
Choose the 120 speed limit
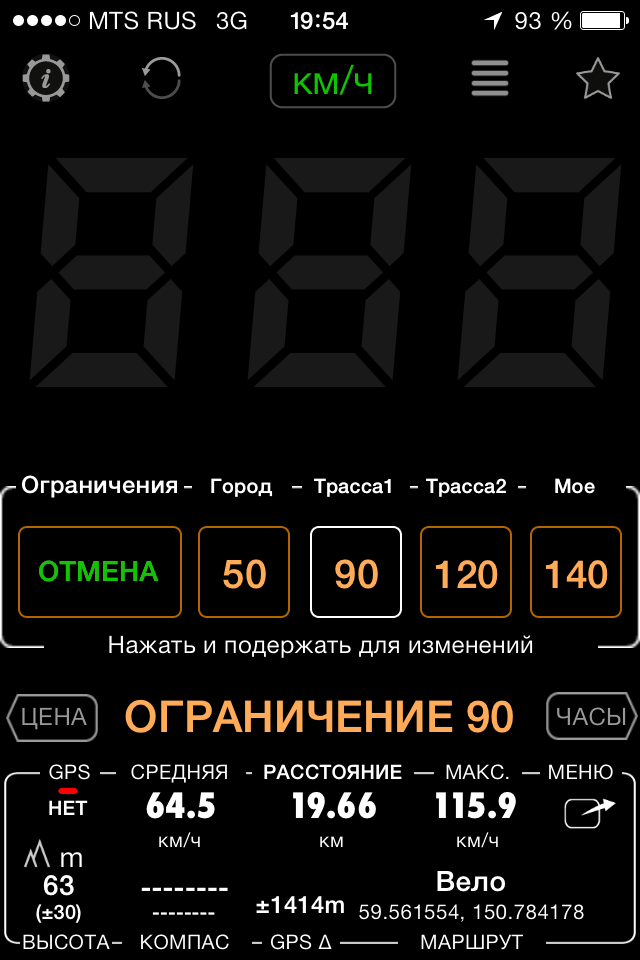point(466,573)
